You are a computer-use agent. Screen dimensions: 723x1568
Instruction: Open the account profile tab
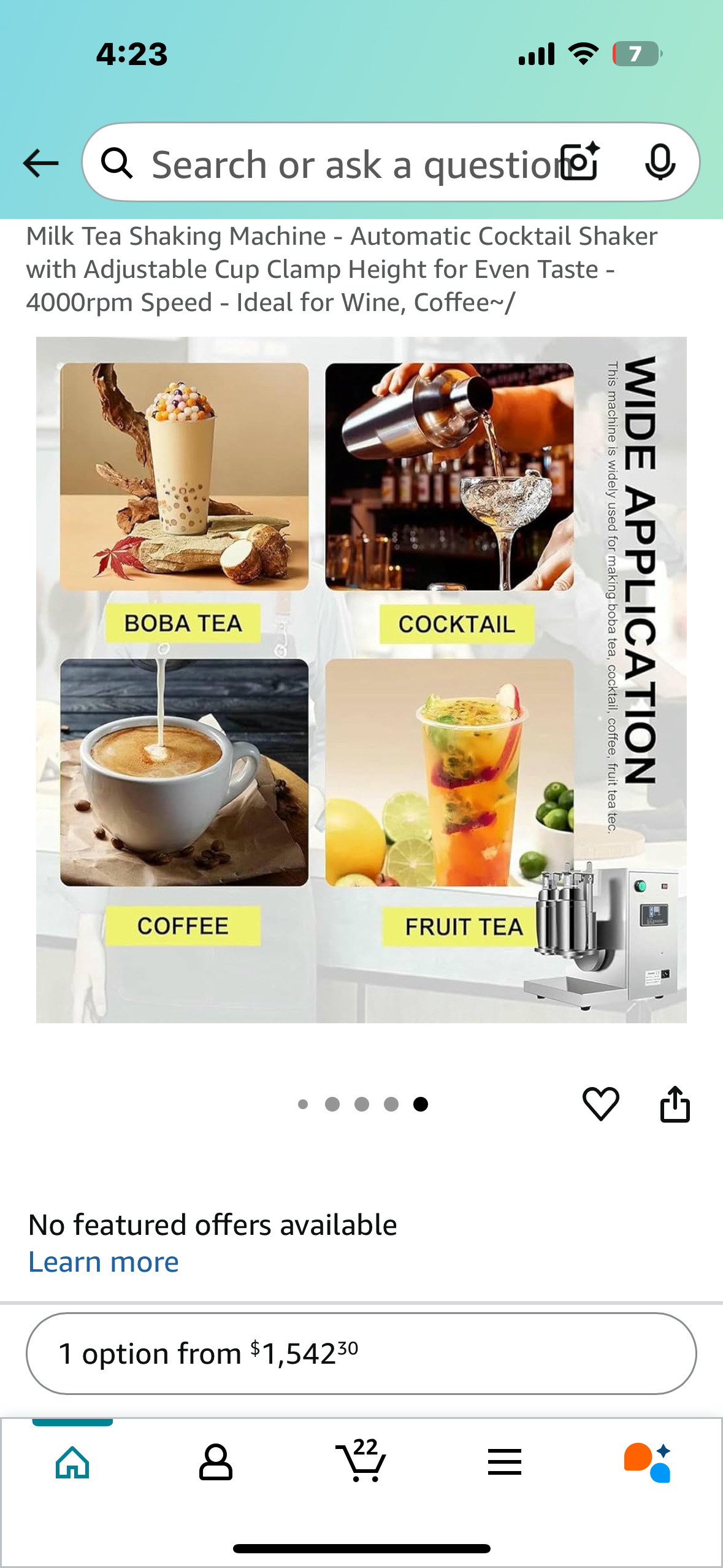216,1462
